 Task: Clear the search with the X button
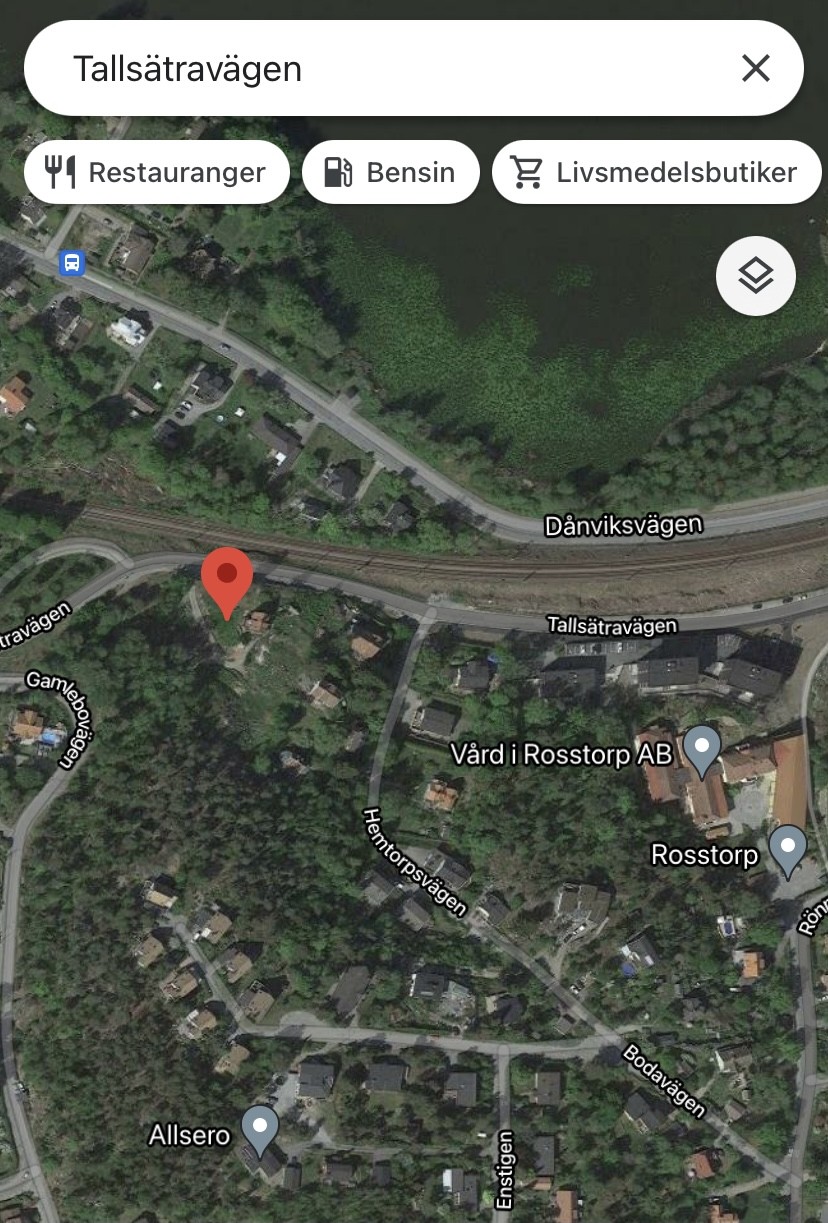click(x=755, y=69)
